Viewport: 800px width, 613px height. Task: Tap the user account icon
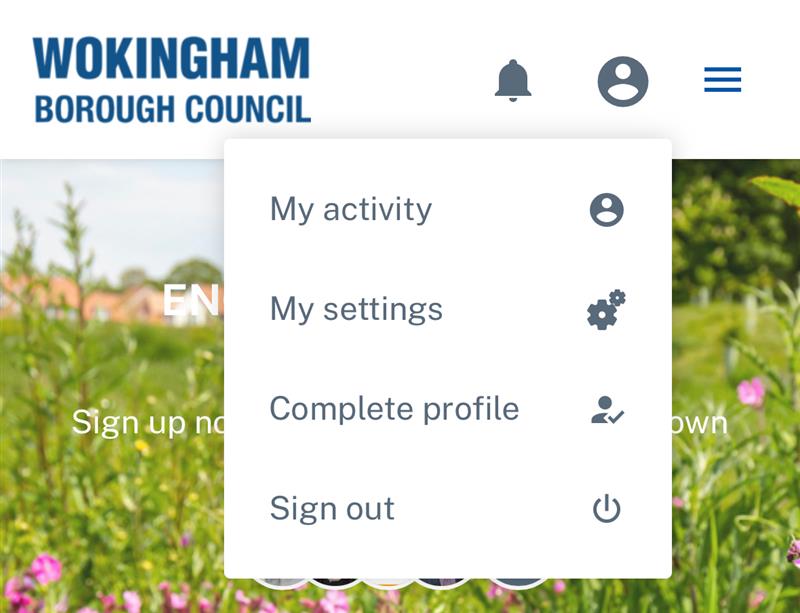click(x=623, y=81)
